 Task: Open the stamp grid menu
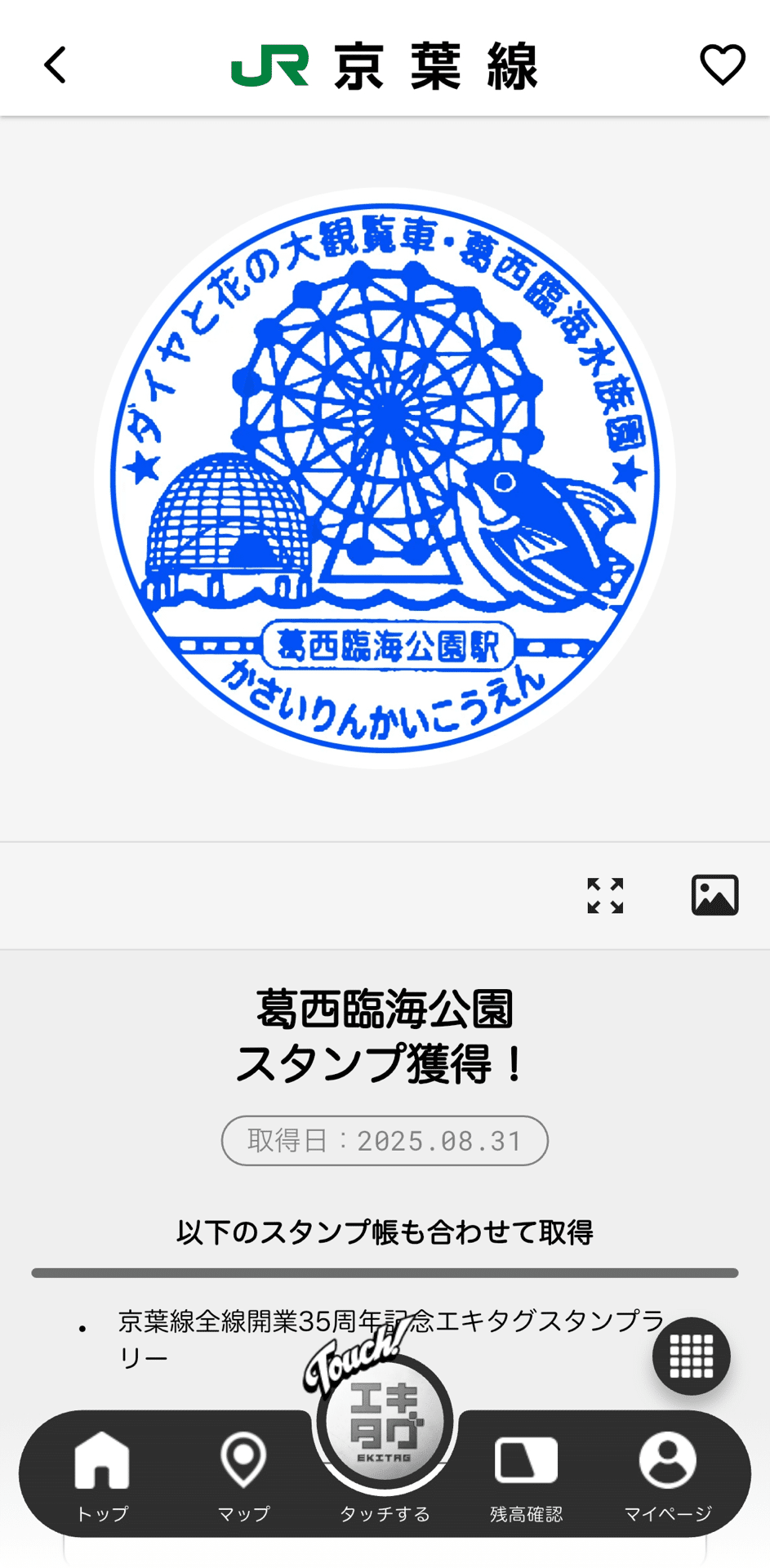tap(690, 1356)
